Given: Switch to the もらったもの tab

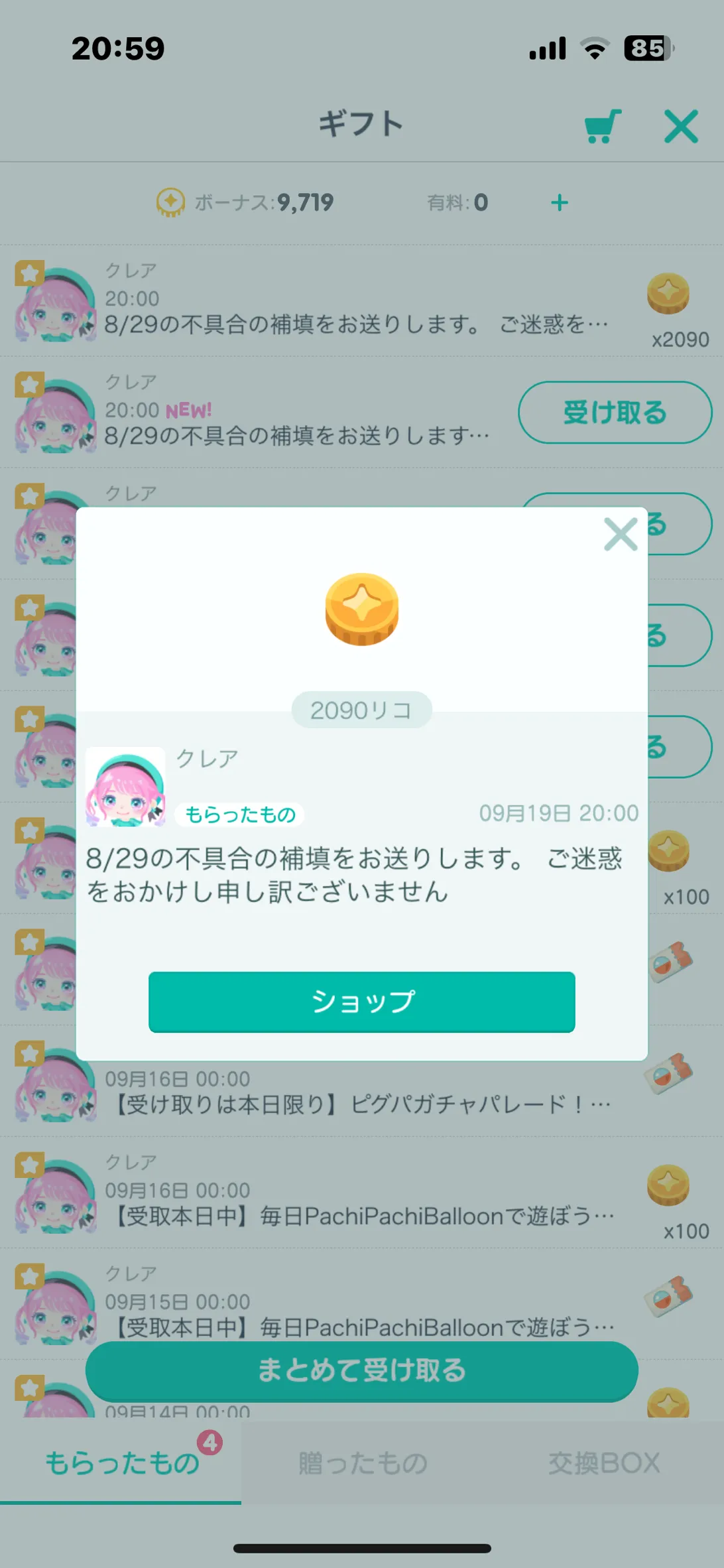Looking at the screenshot, I should click(x=122, y=1462).
